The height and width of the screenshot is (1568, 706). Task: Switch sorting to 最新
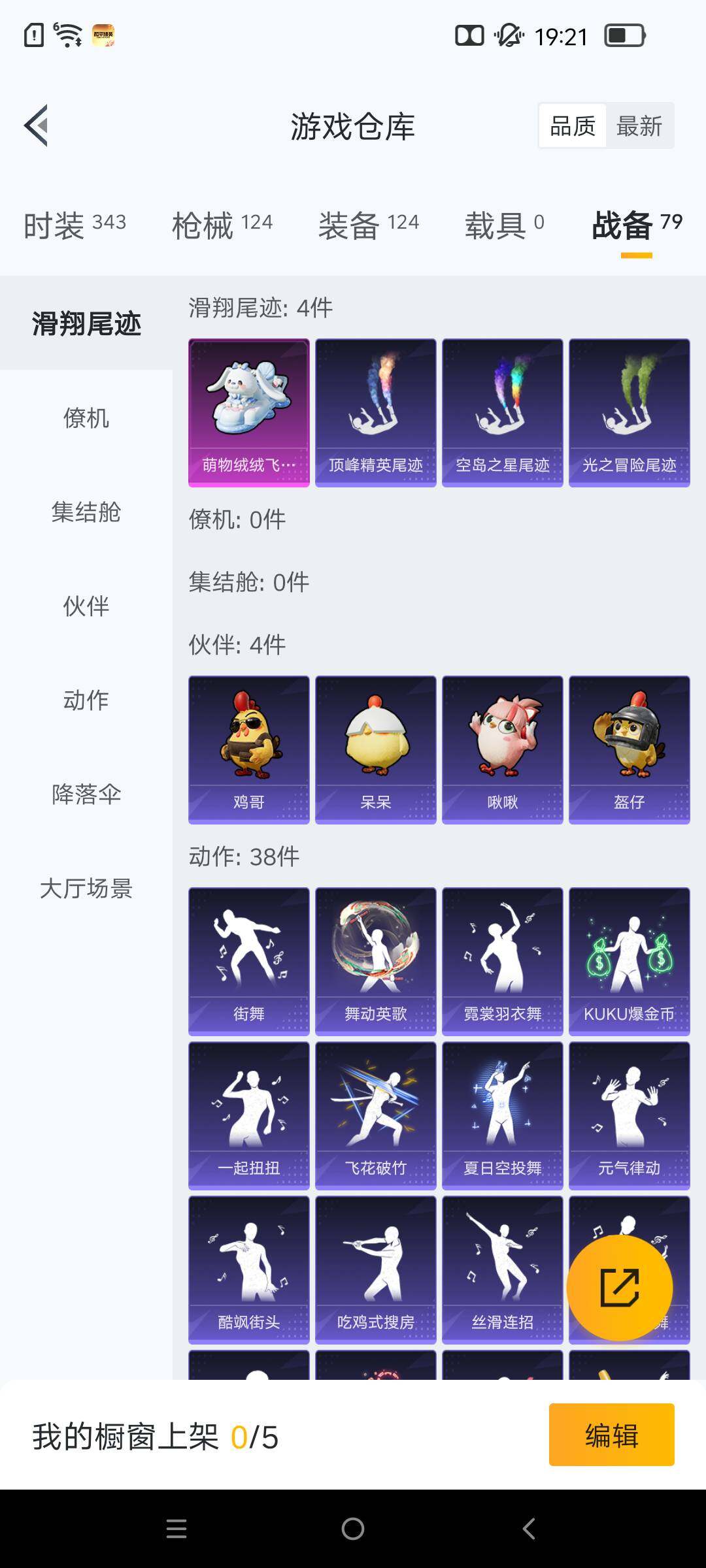pyautogui.click(x=639, y=125)
